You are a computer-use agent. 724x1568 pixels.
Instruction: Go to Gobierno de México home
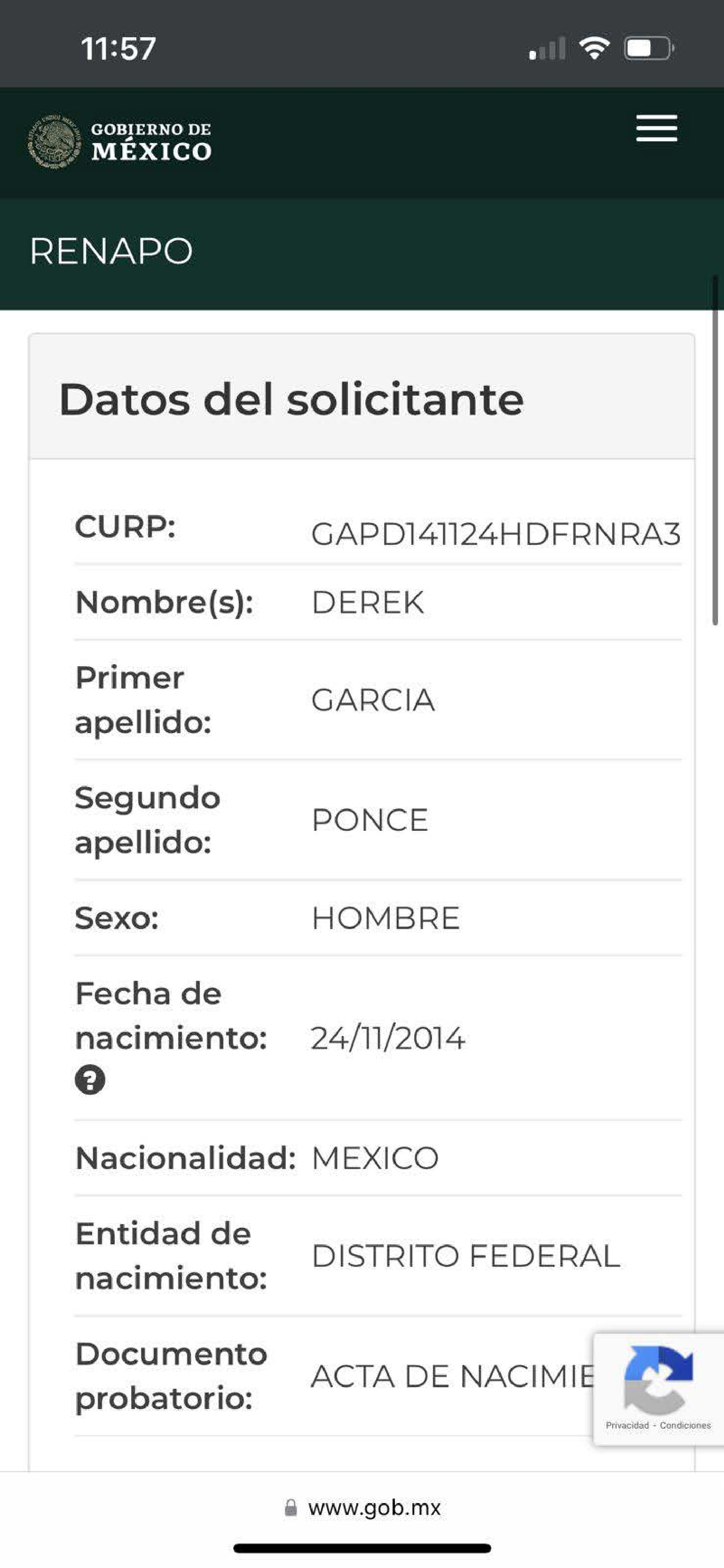(x=120, y=141)
